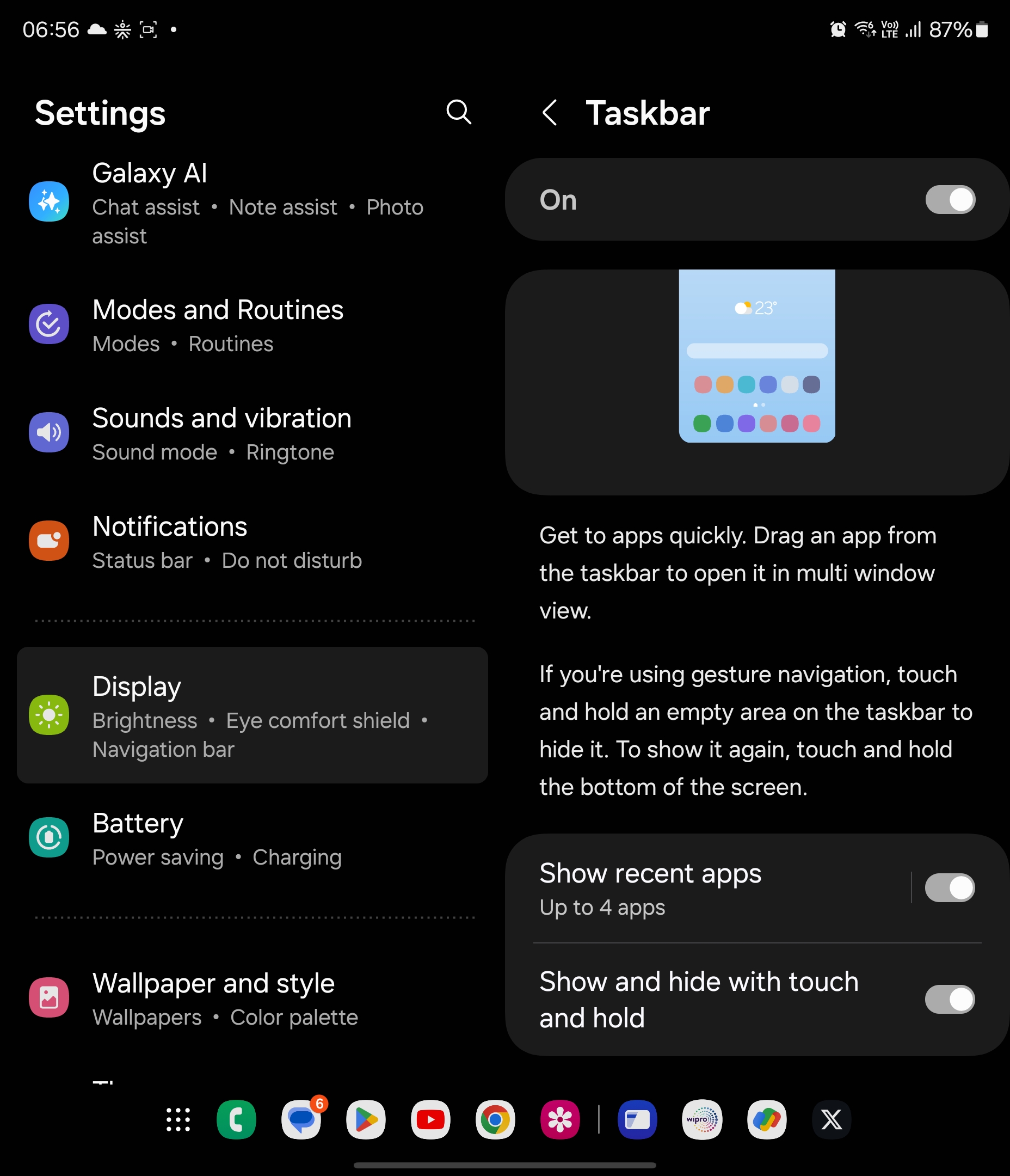Launch Chrome from the taskbar
Viewport: 1010px width, 1176px height.
pos(495,1120)
